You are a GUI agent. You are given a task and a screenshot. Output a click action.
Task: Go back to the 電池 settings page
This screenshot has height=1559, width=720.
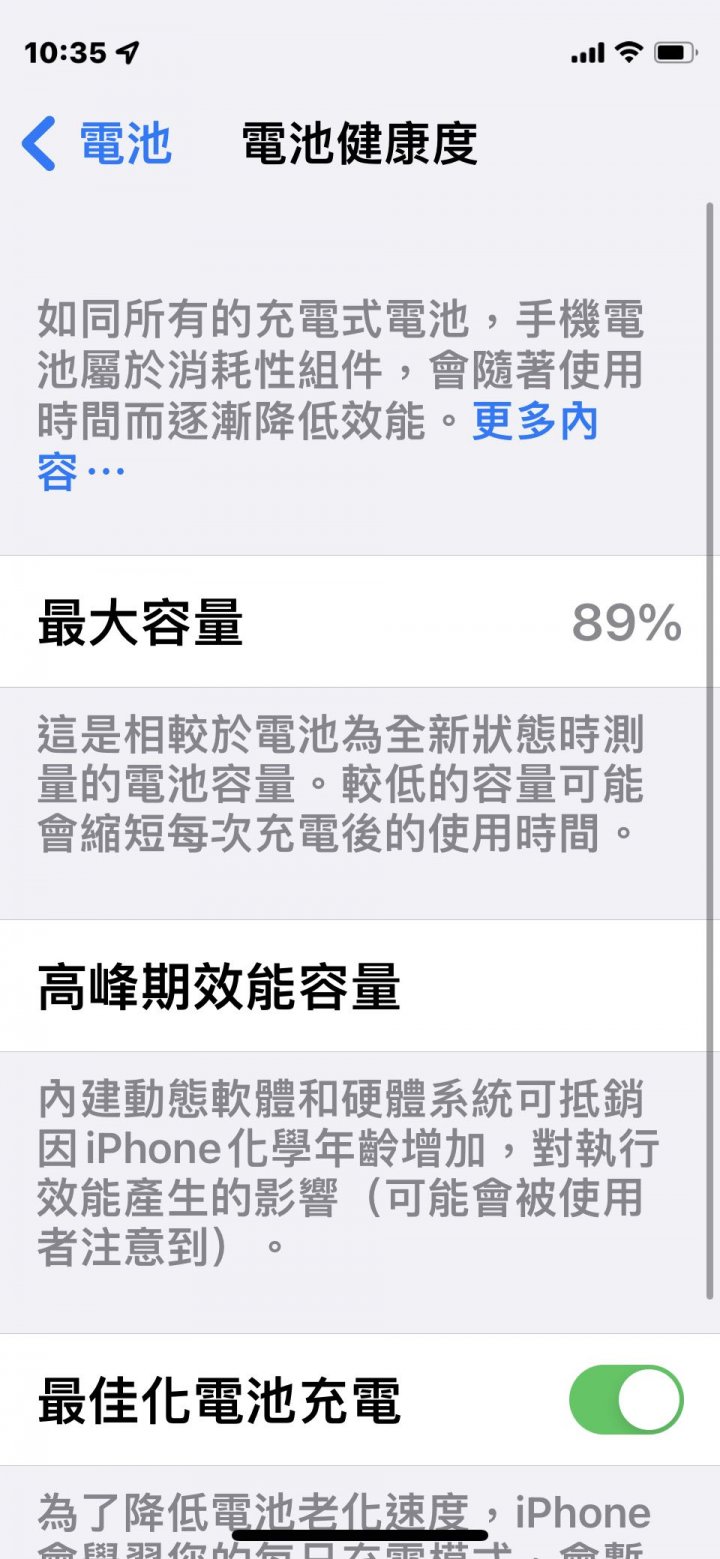97,144
